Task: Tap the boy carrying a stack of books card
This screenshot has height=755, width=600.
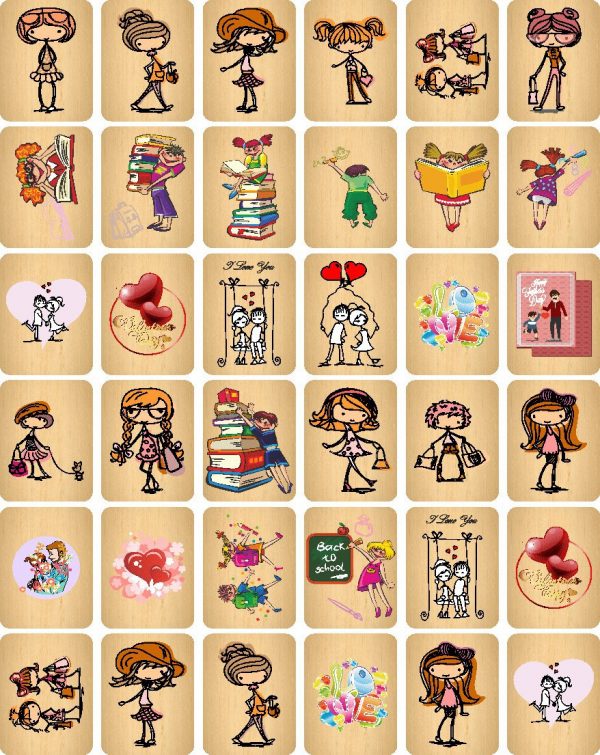Action: (148, 187)
